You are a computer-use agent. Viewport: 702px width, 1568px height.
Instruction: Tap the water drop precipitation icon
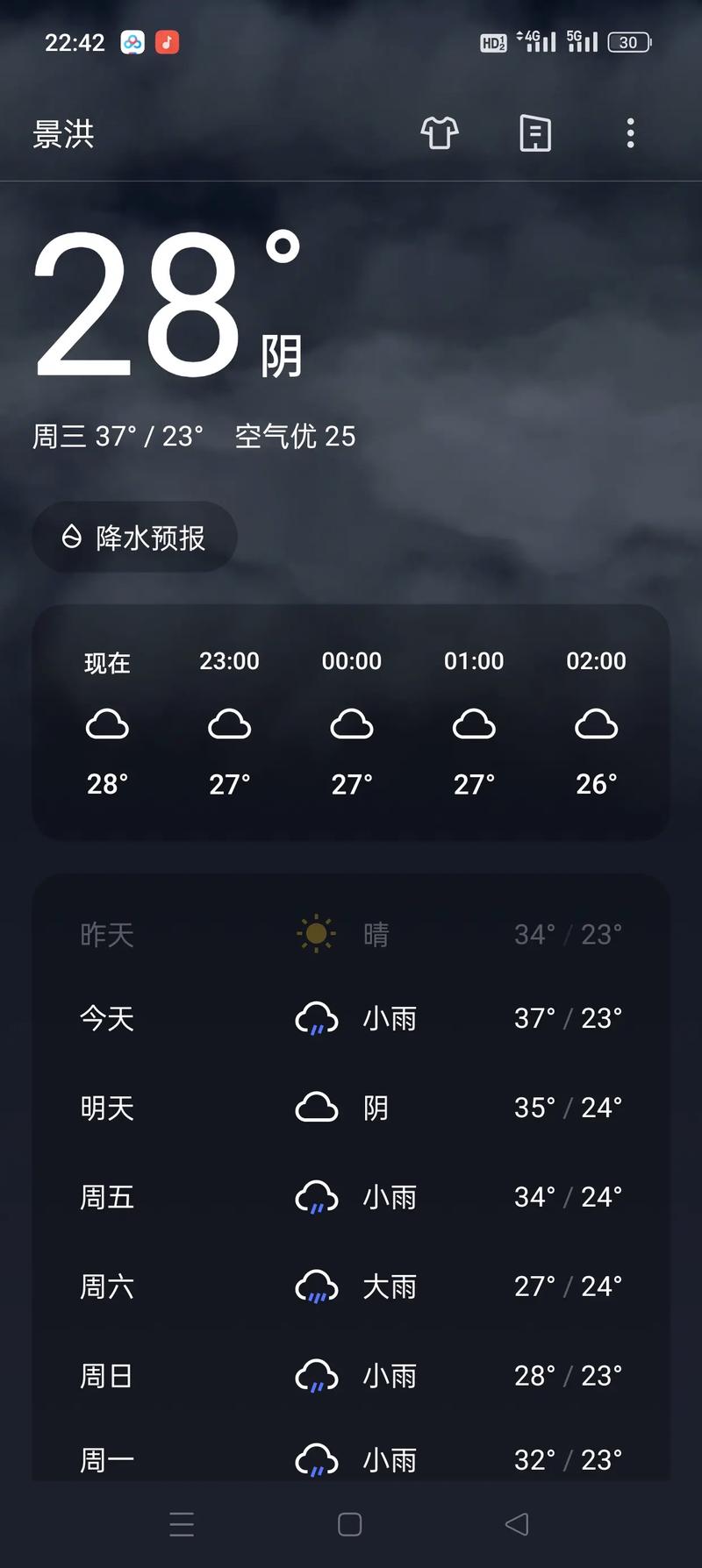73,537
